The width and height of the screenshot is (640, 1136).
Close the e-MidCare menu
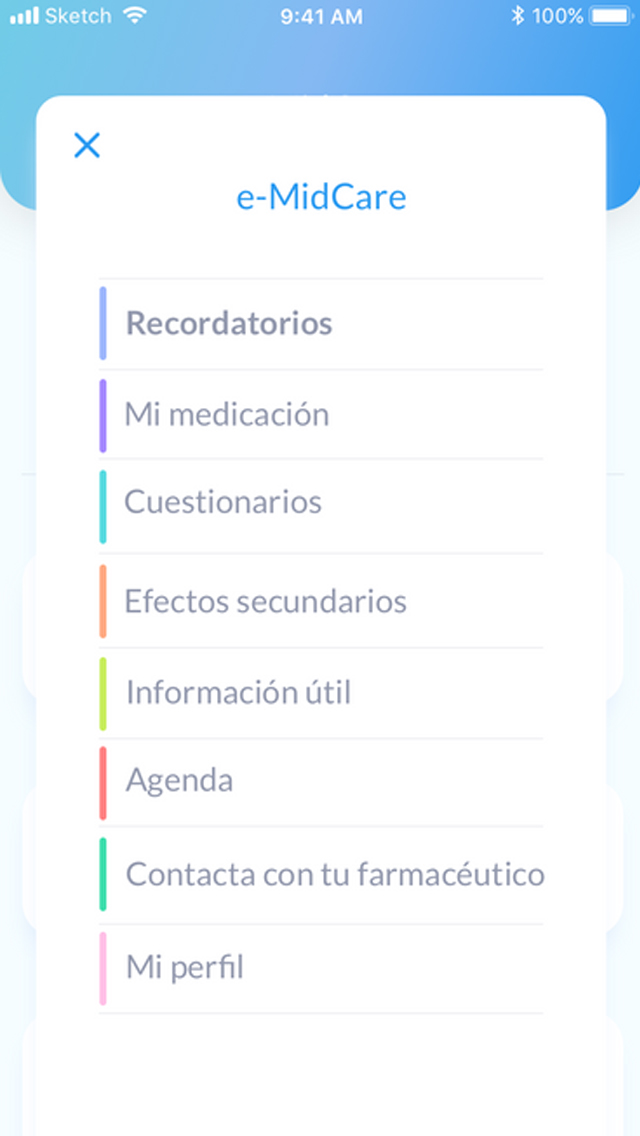pos(87,146)
